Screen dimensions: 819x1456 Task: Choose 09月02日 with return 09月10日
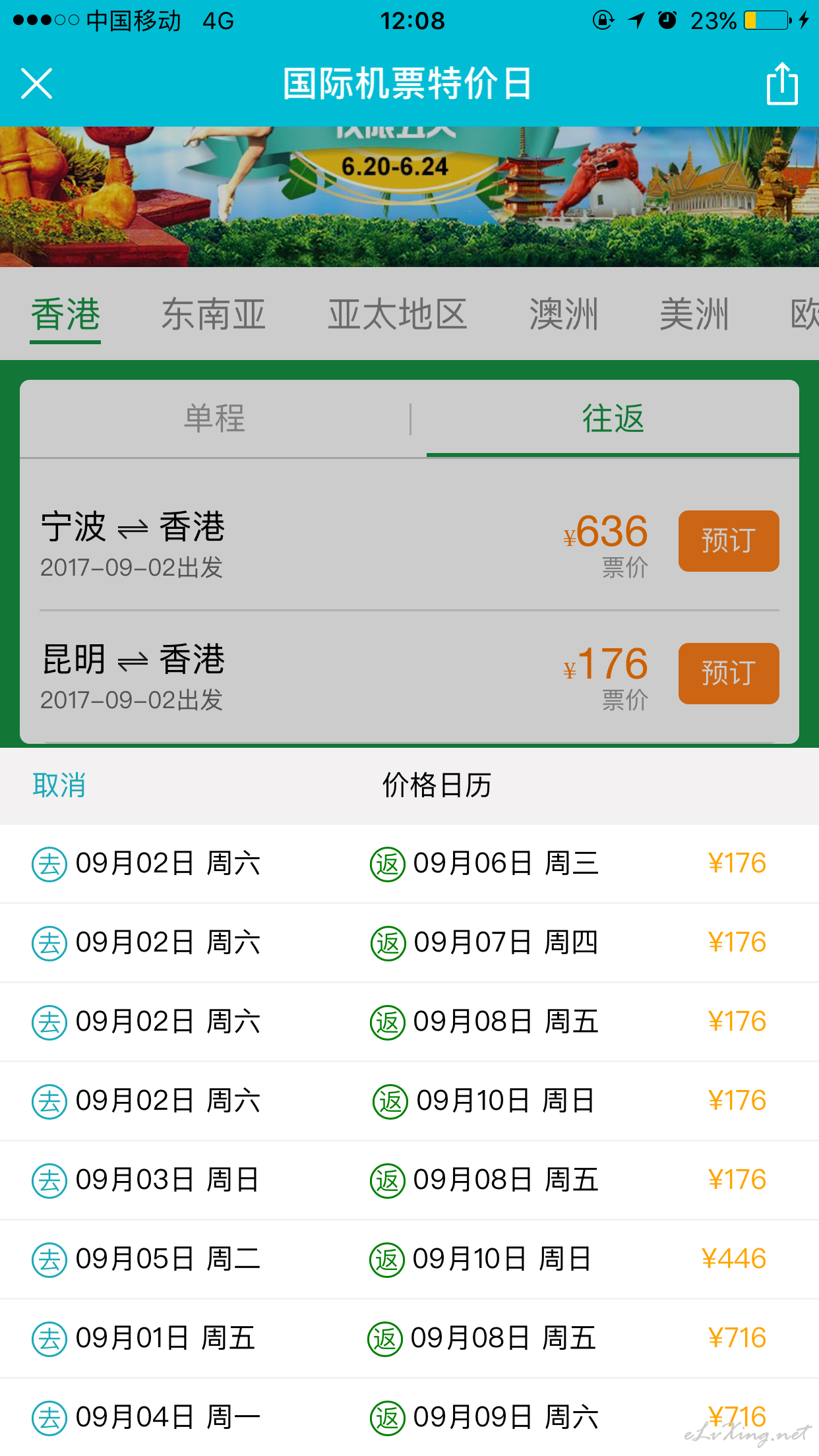(x=409, y=1101)
